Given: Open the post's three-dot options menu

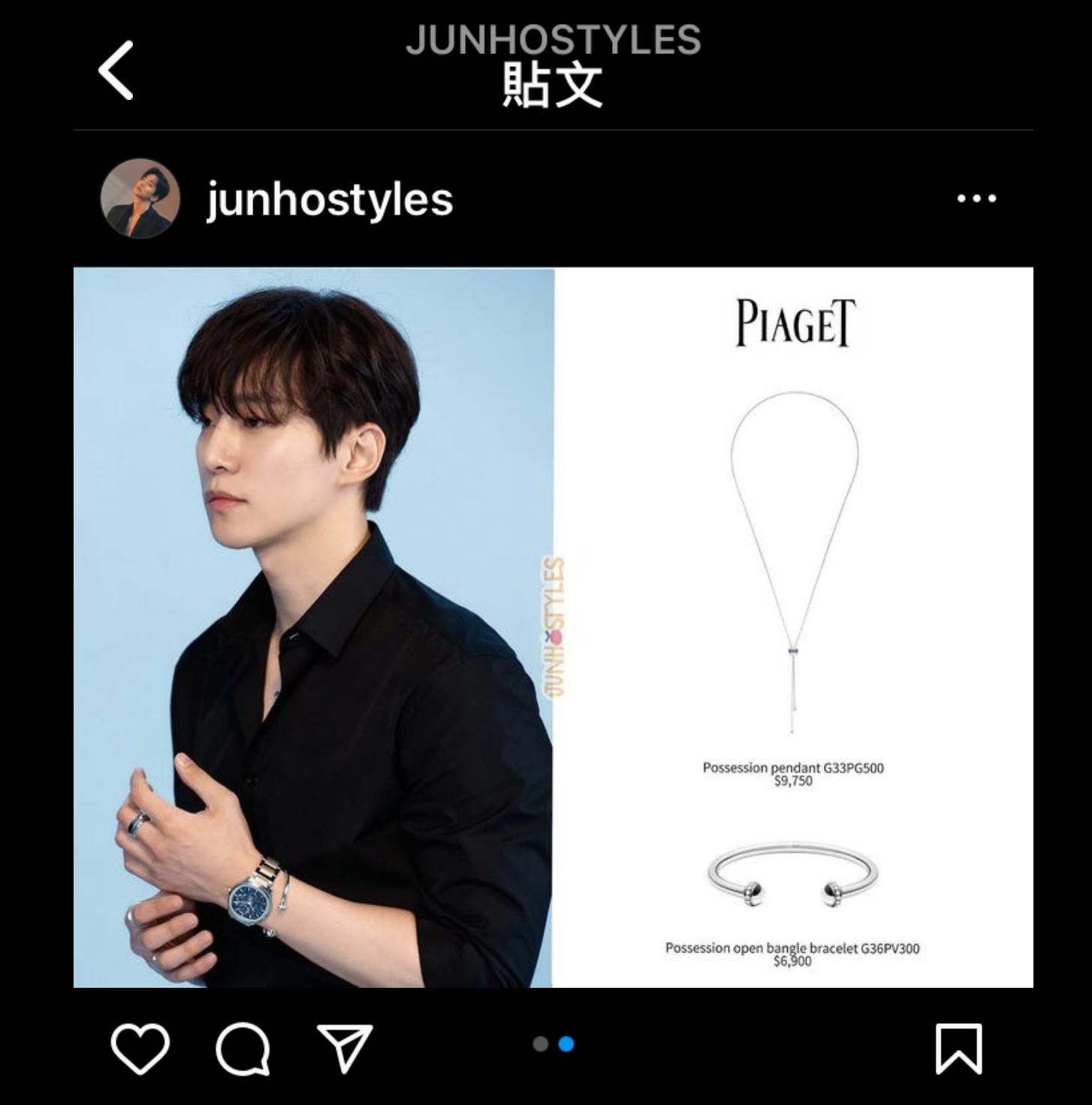Looking at the screenshot, I should pyautogui.click(x=976, y=198).
